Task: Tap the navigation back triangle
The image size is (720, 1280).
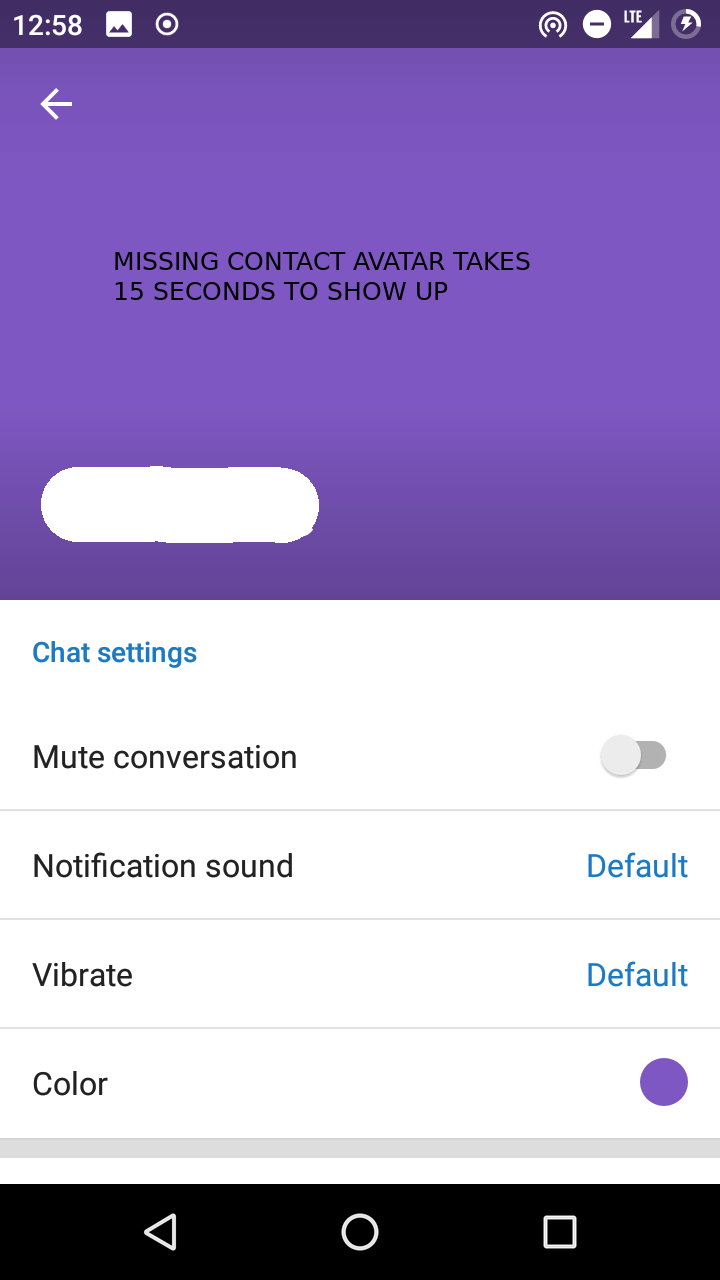Action: coord(160,1232)
